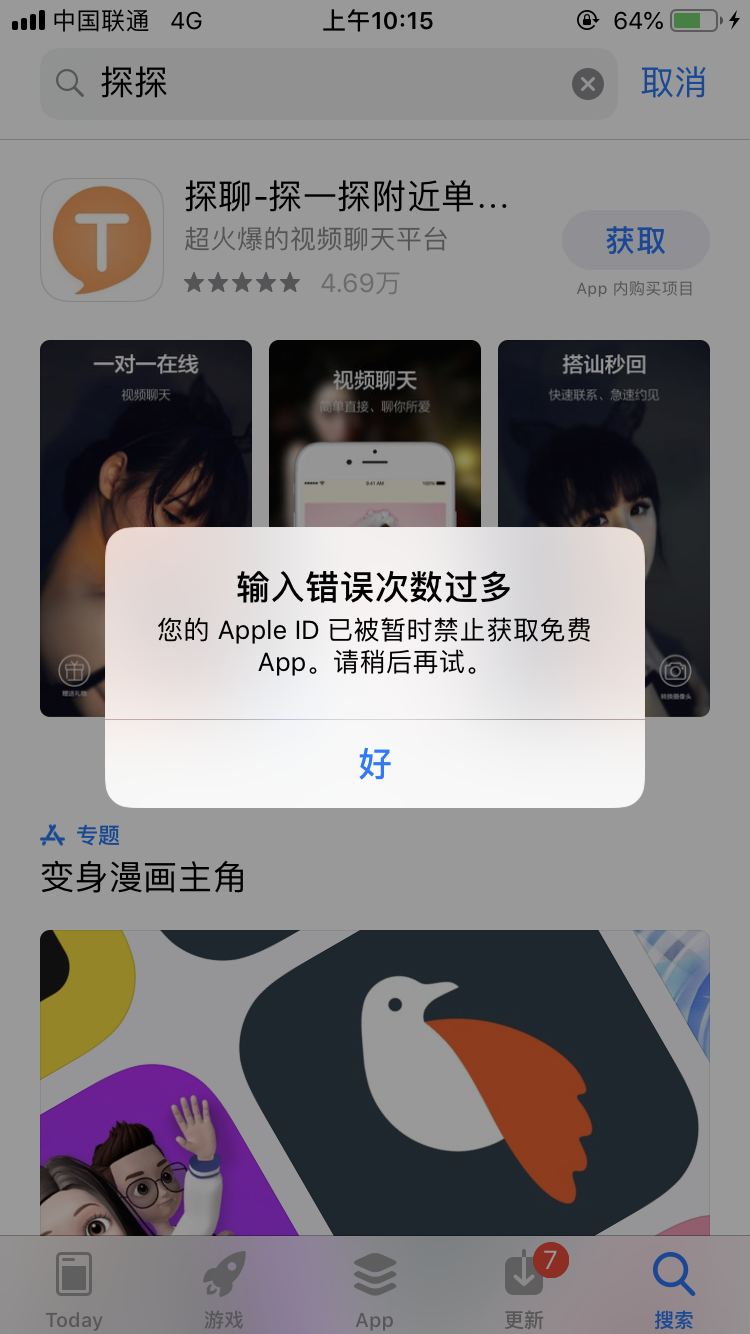Clear the 探探 search text
Viewport: 750px width, 1334px height.
point(588,85)
